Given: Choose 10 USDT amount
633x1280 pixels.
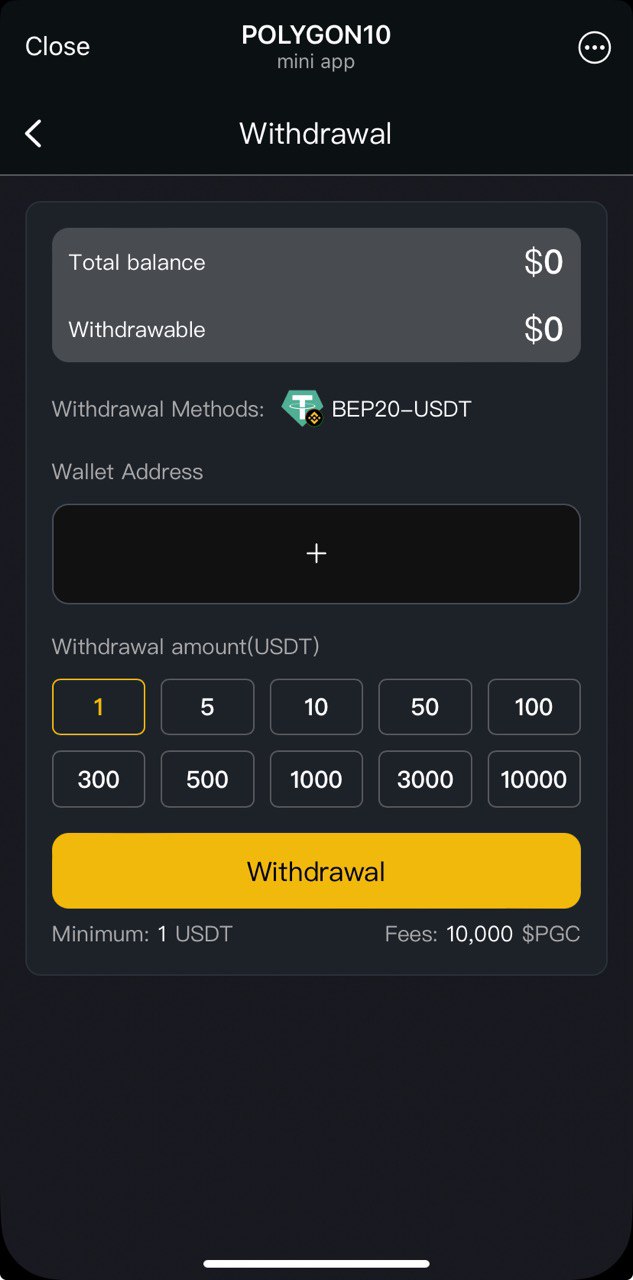Looking at the screenshot, I should coord(316,707).
